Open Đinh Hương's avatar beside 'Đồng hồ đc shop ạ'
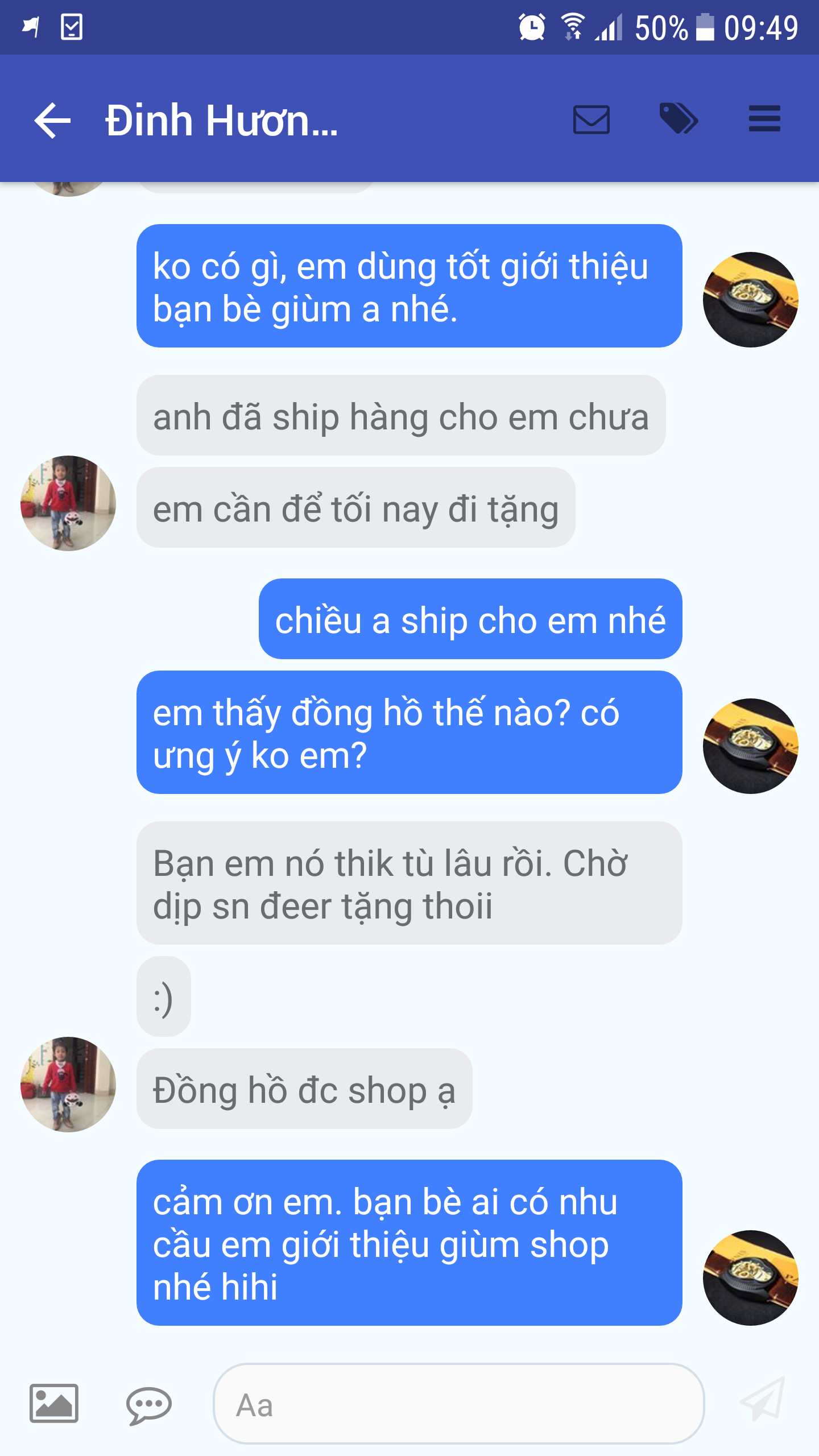This screenshot has width=819, height=1456. (x=68, y=1084)
